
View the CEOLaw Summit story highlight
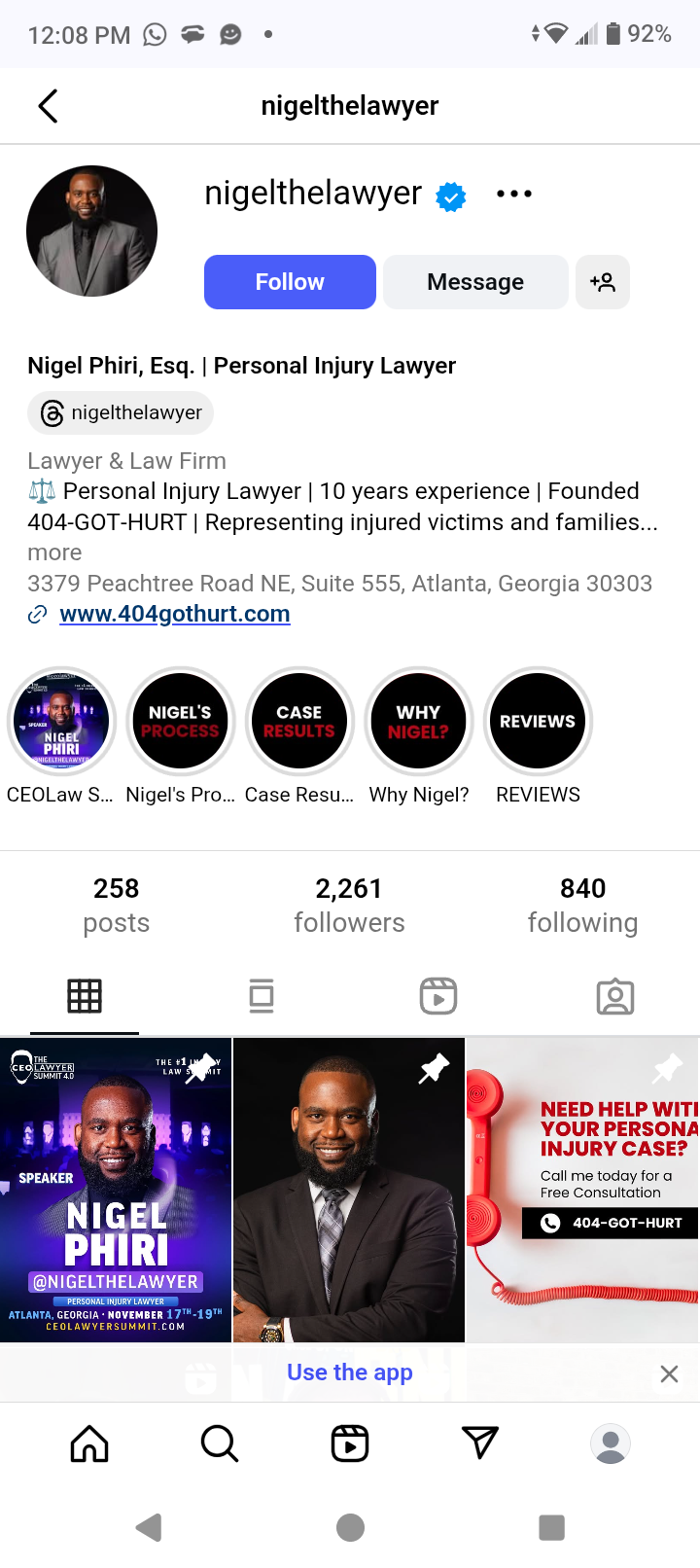61,722
